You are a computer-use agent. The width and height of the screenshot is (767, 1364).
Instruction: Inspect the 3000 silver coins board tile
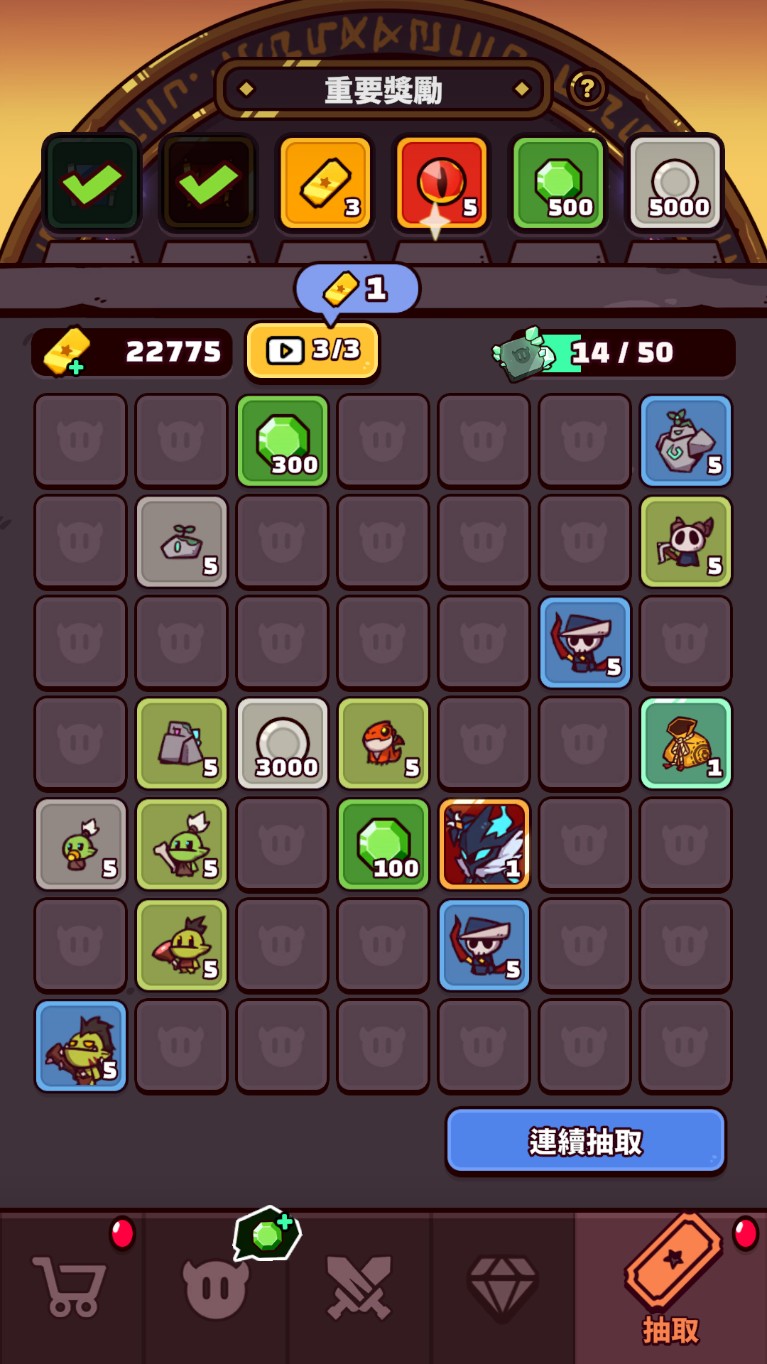coord(282,743)
